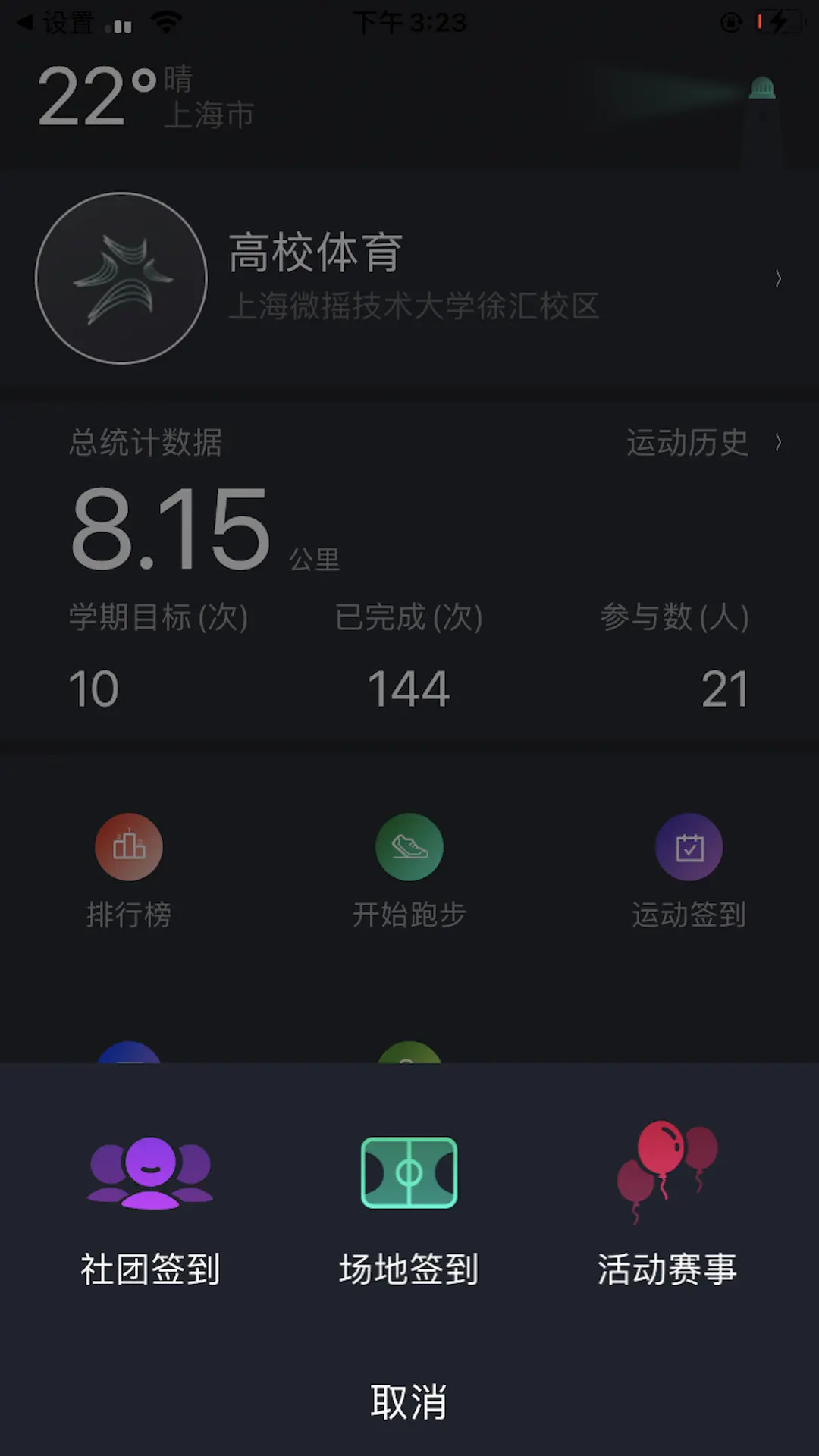Open 运动签到 with the calendar check icon
The height and width of the screenshot is (1456, 819).
pos(689,846)
